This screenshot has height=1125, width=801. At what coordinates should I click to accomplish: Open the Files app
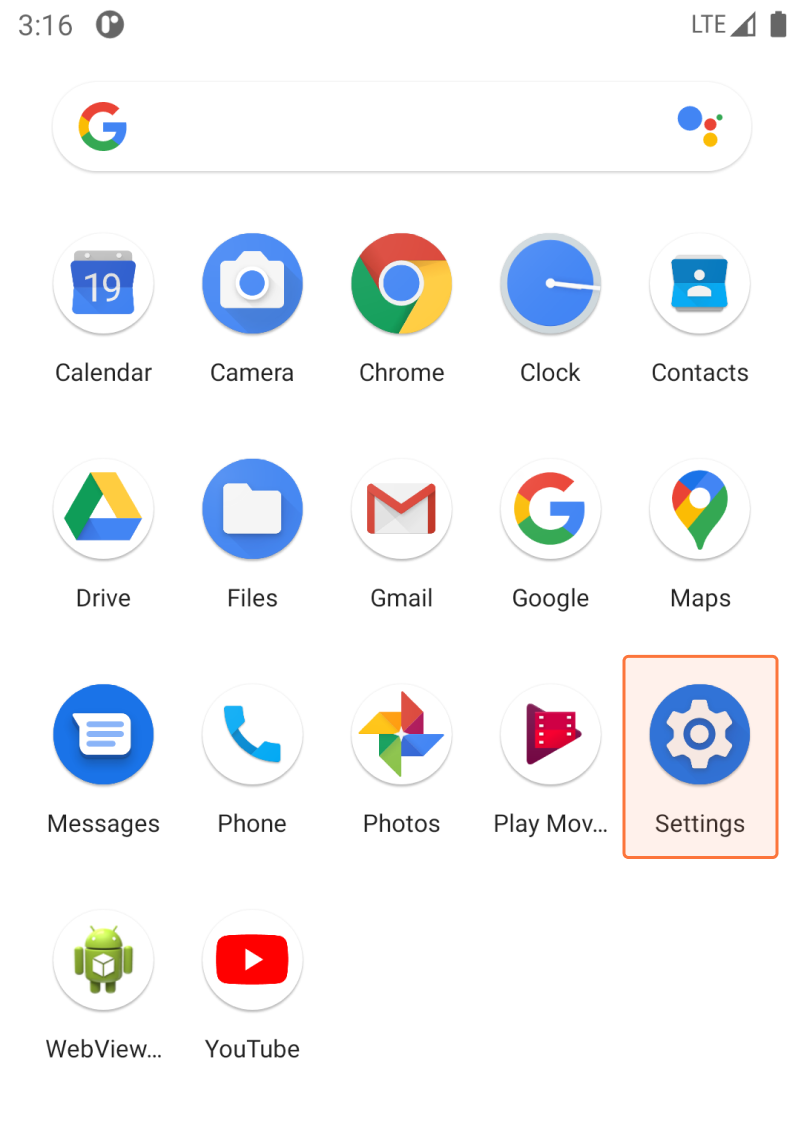pos(252,509)
